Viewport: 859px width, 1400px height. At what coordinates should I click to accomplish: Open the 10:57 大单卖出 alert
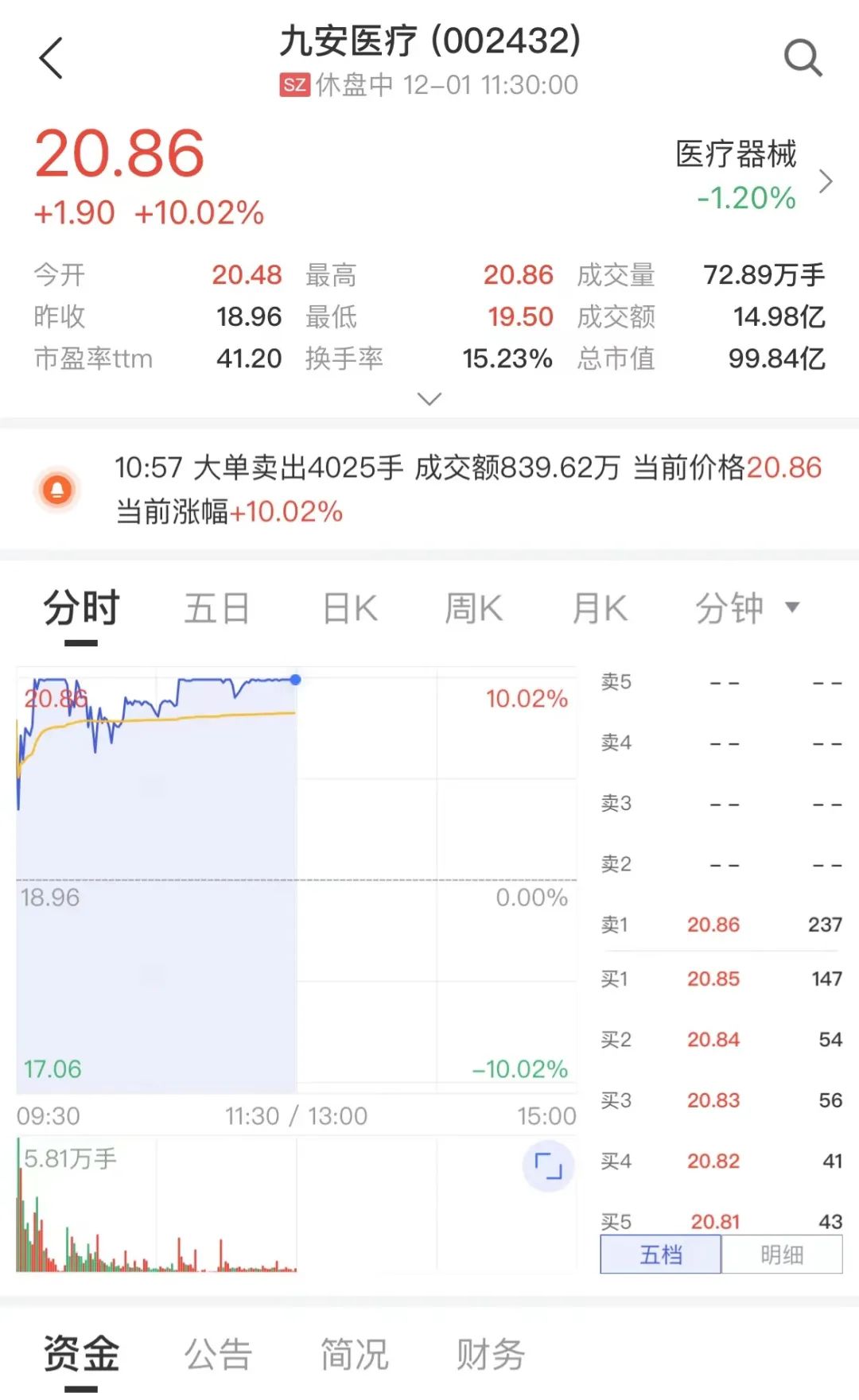click(468, 489)
